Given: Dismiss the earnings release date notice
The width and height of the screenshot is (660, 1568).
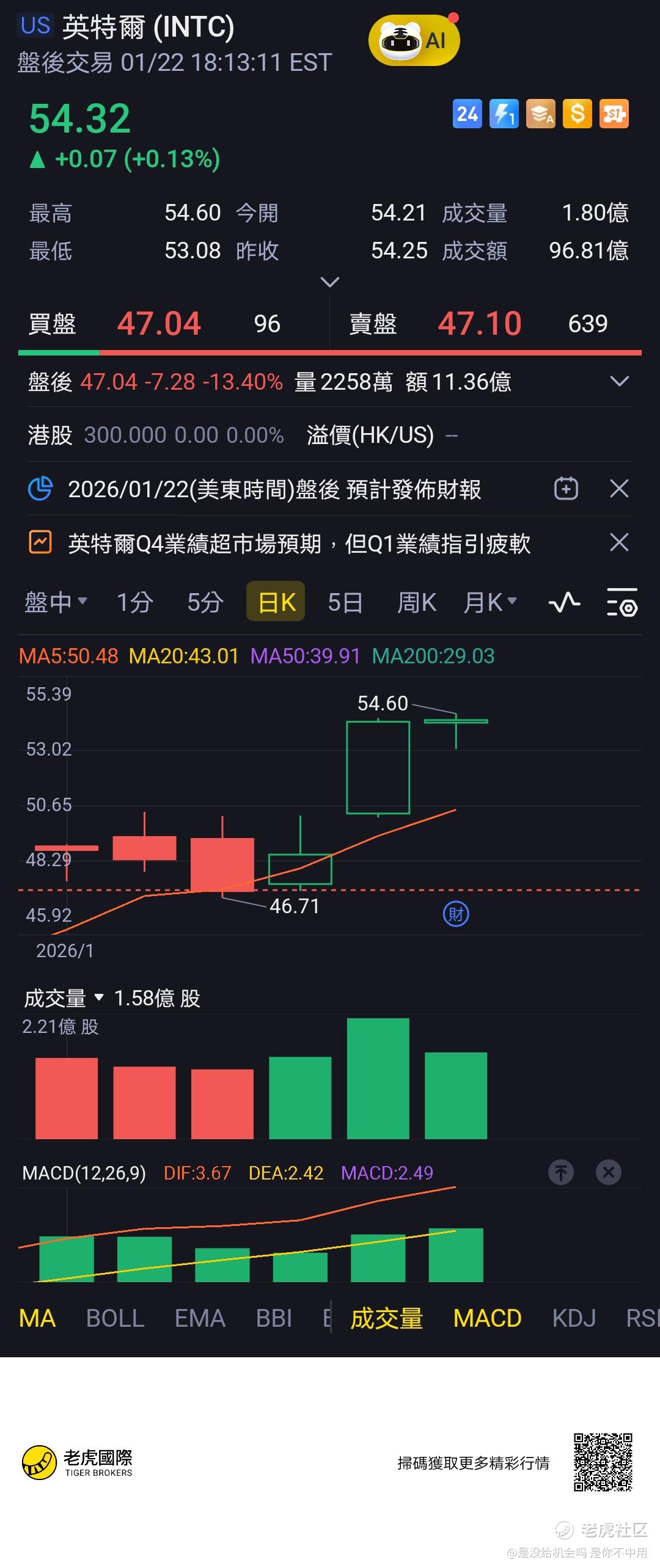Looking at the screenshot, I should (619, 489).
